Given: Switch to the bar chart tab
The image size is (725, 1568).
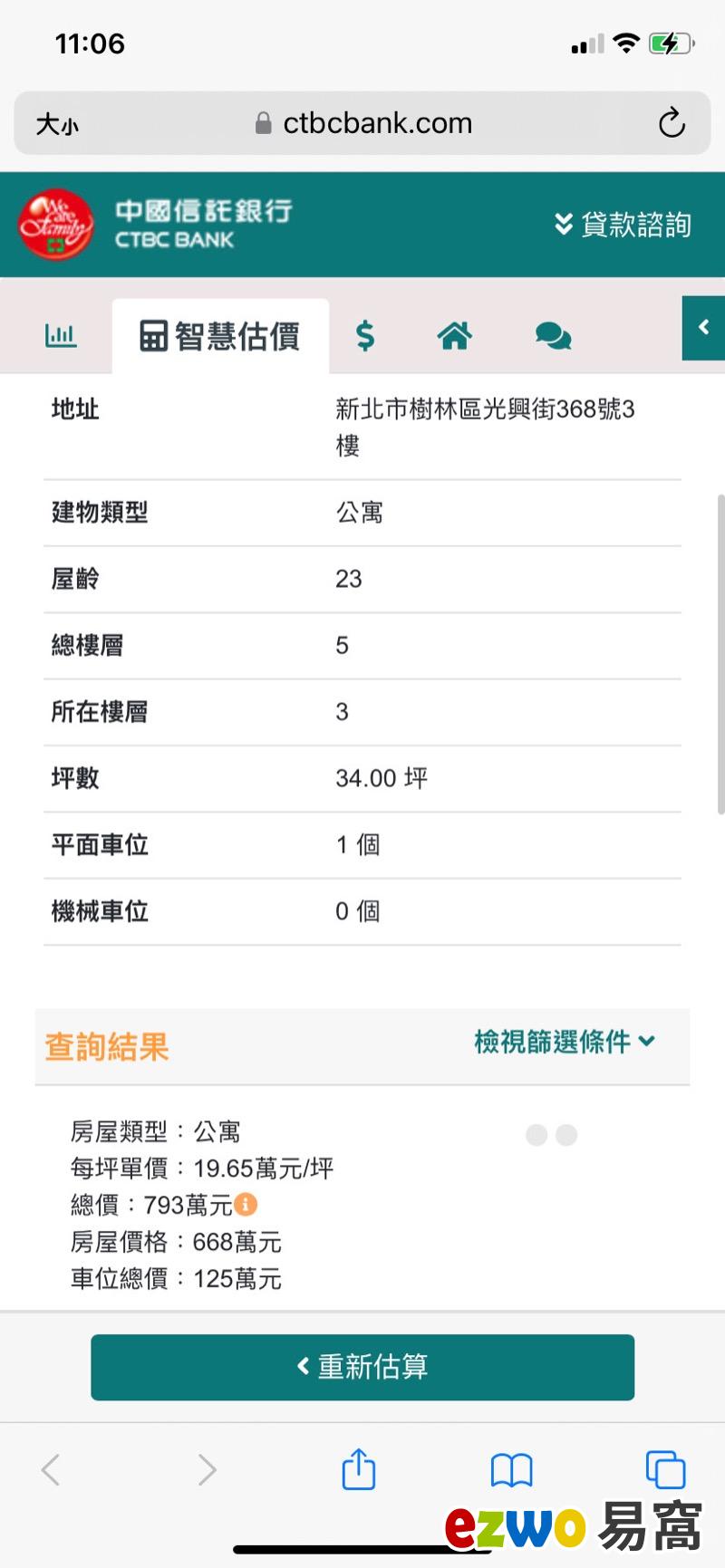Looking at the screenshot, I should tap(61, 336).
